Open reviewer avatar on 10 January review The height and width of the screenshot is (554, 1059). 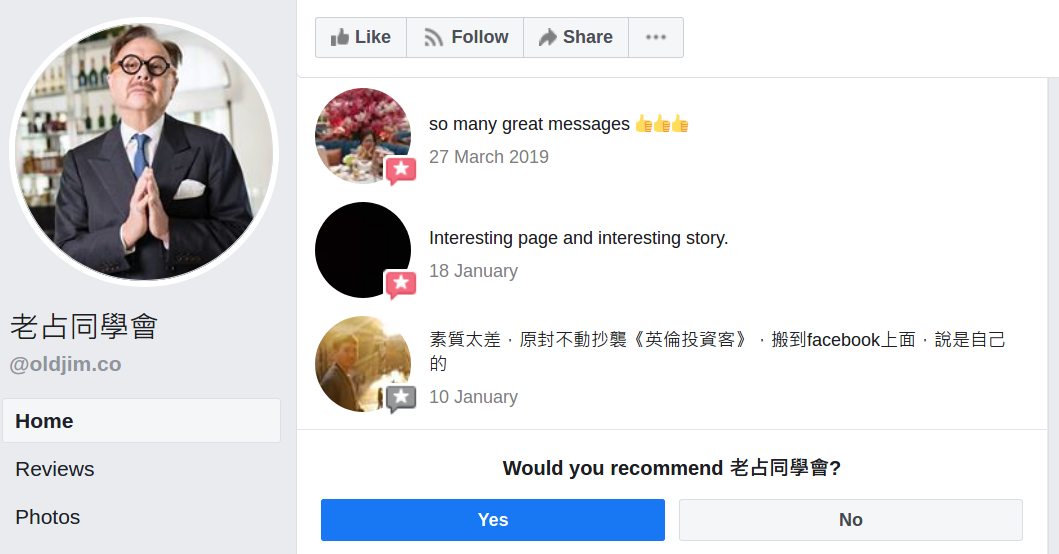tap(363, 364)
